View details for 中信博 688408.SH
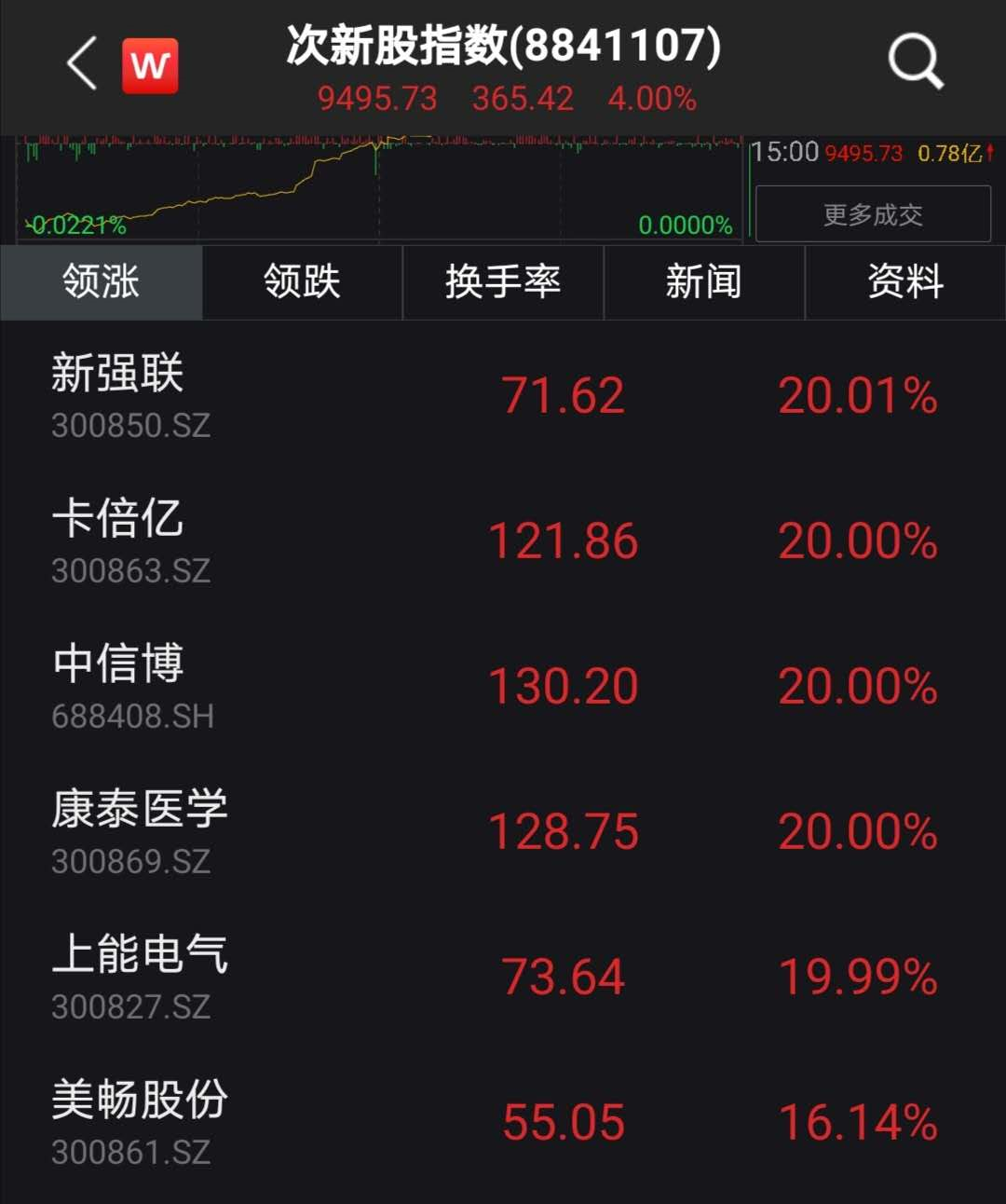 [x=503, y=687]
